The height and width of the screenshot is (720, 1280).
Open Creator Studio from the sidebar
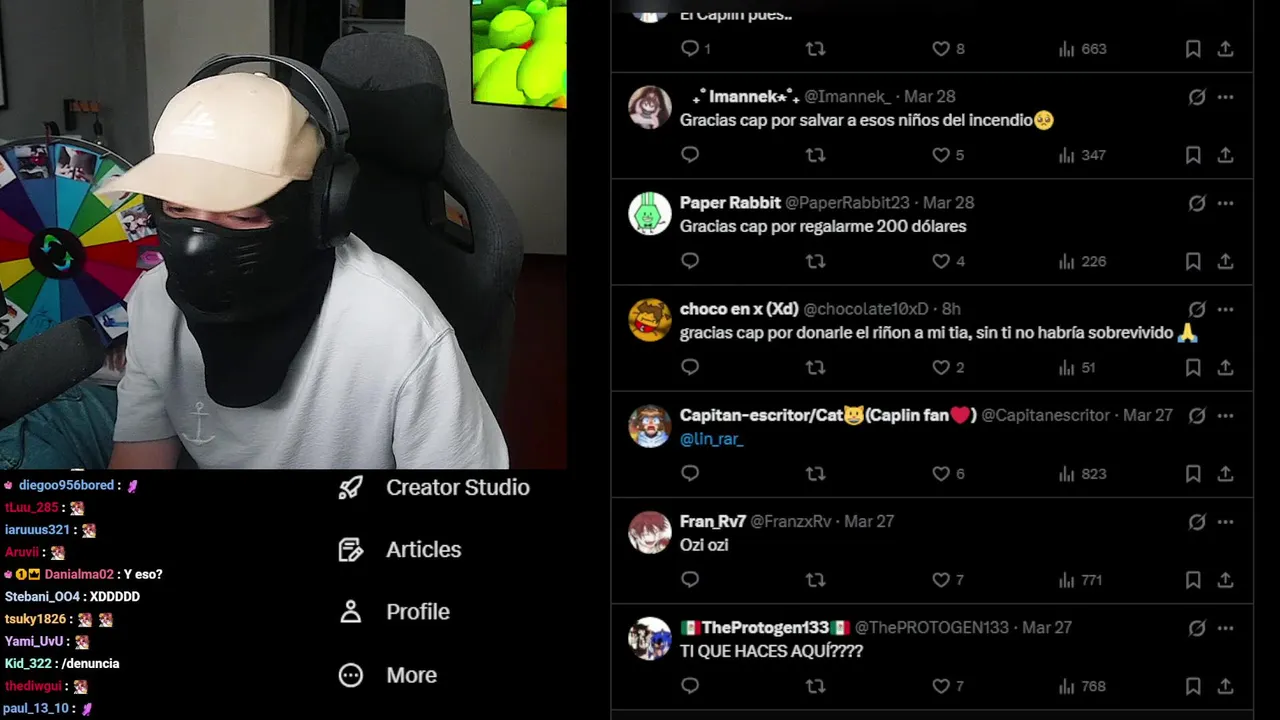pos(457,488)
